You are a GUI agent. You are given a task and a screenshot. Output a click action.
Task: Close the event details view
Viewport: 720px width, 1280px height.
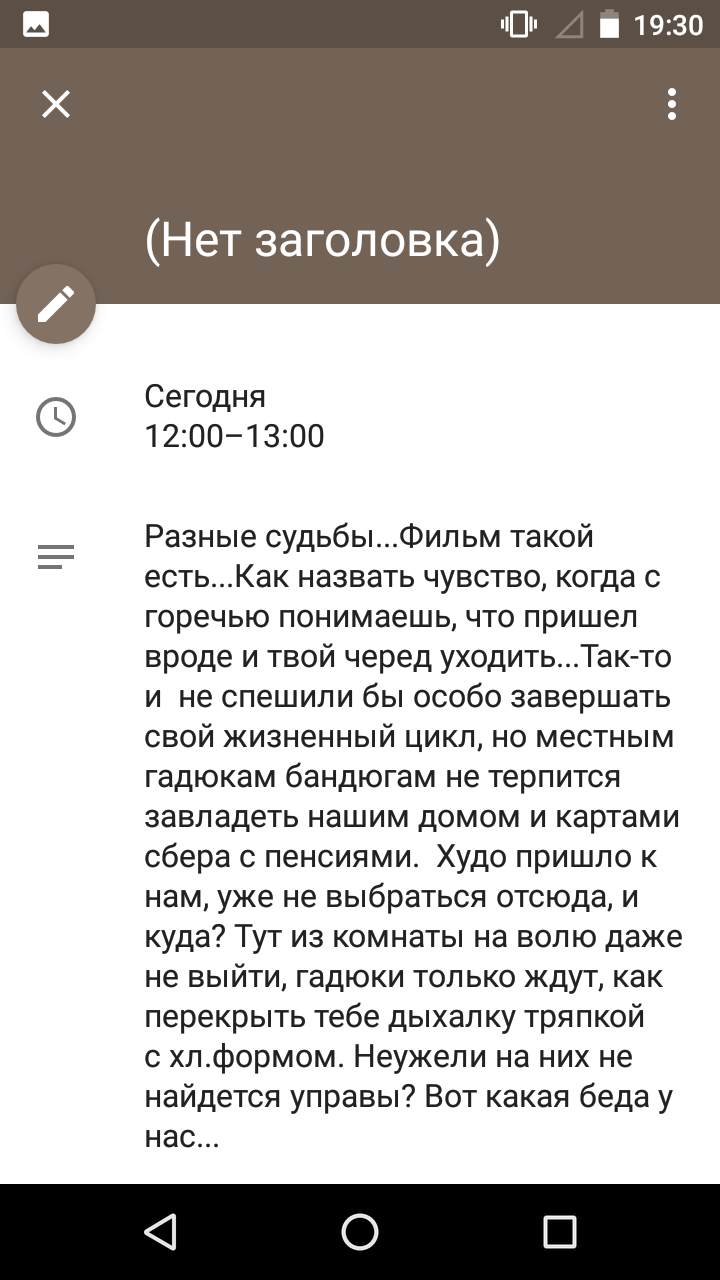(56, 104)
